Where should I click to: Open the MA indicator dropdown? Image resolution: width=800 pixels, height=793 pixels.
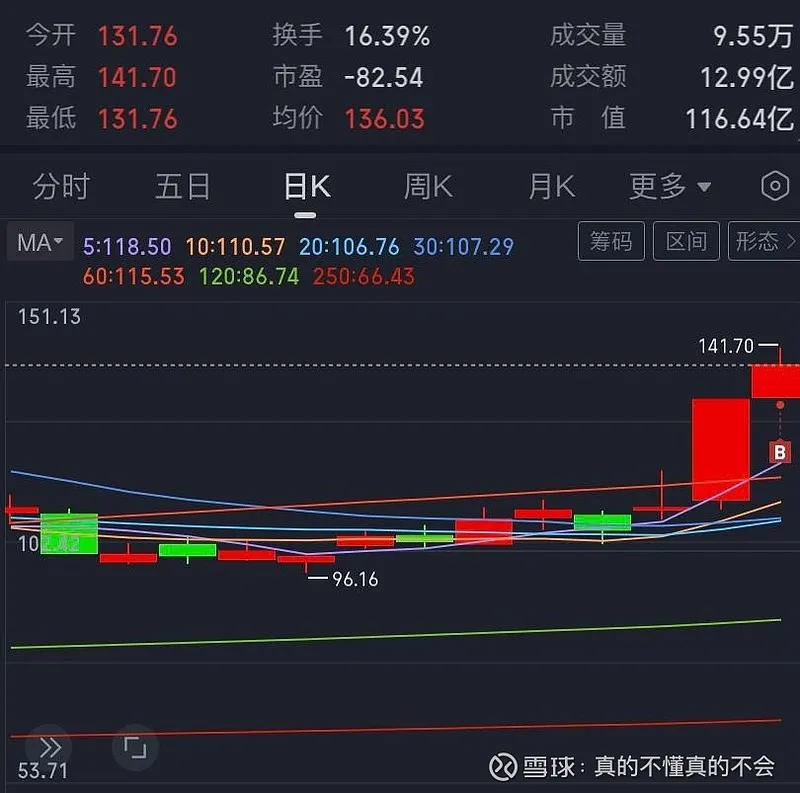pyautogui.click(x=40, y=243)
